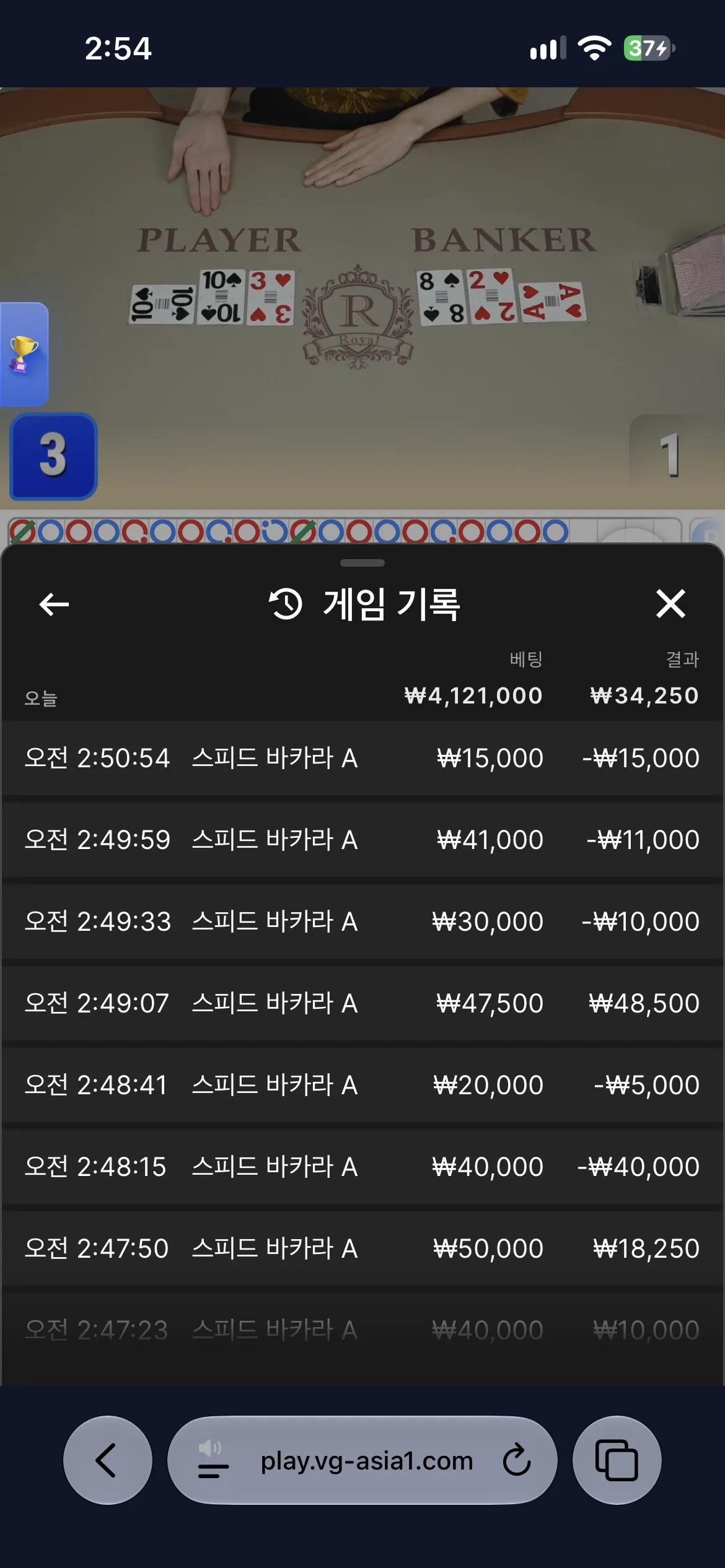Open the 2:49:59 game record
Image resolution: width=725 pixels, height=1568 pixels.
pyautogui.click(x=362, y=840)
